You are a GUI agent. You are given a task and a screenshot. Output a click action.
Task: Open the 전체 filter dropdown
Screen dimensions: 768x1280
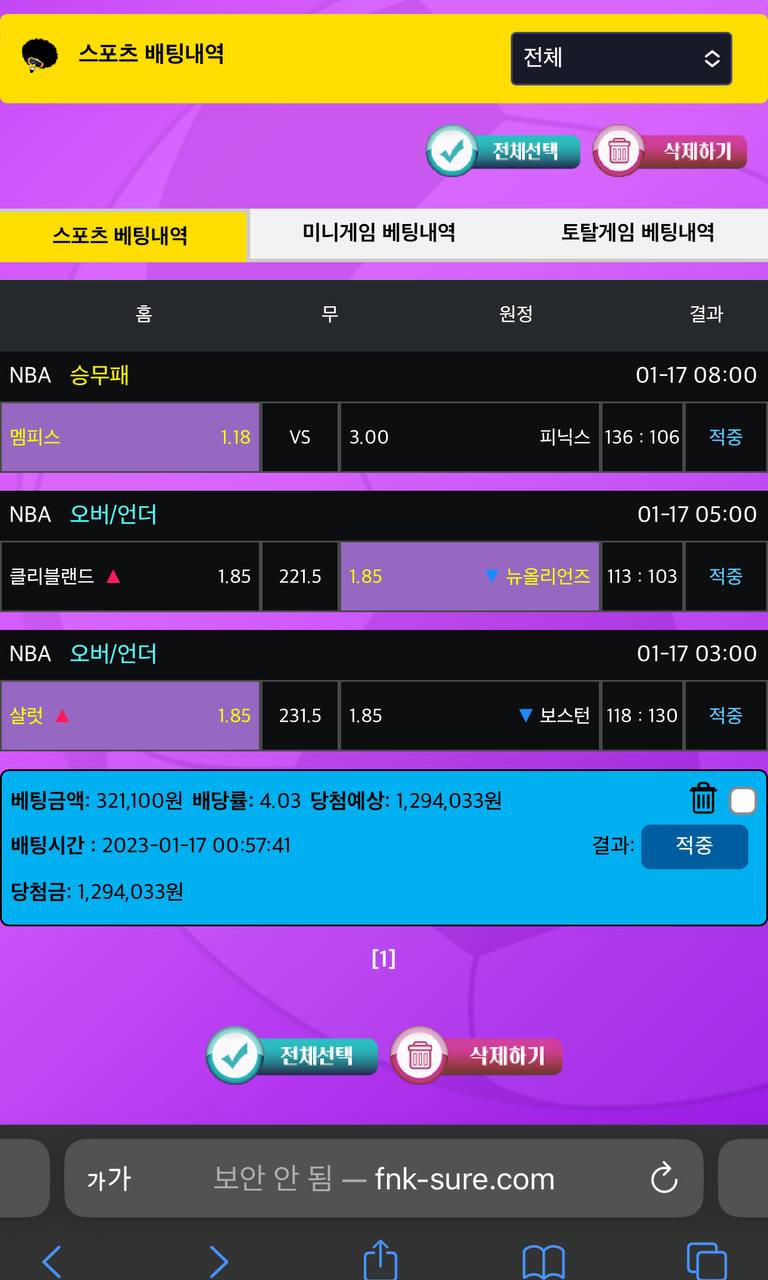pyautogui.click(x=621, y=58)
